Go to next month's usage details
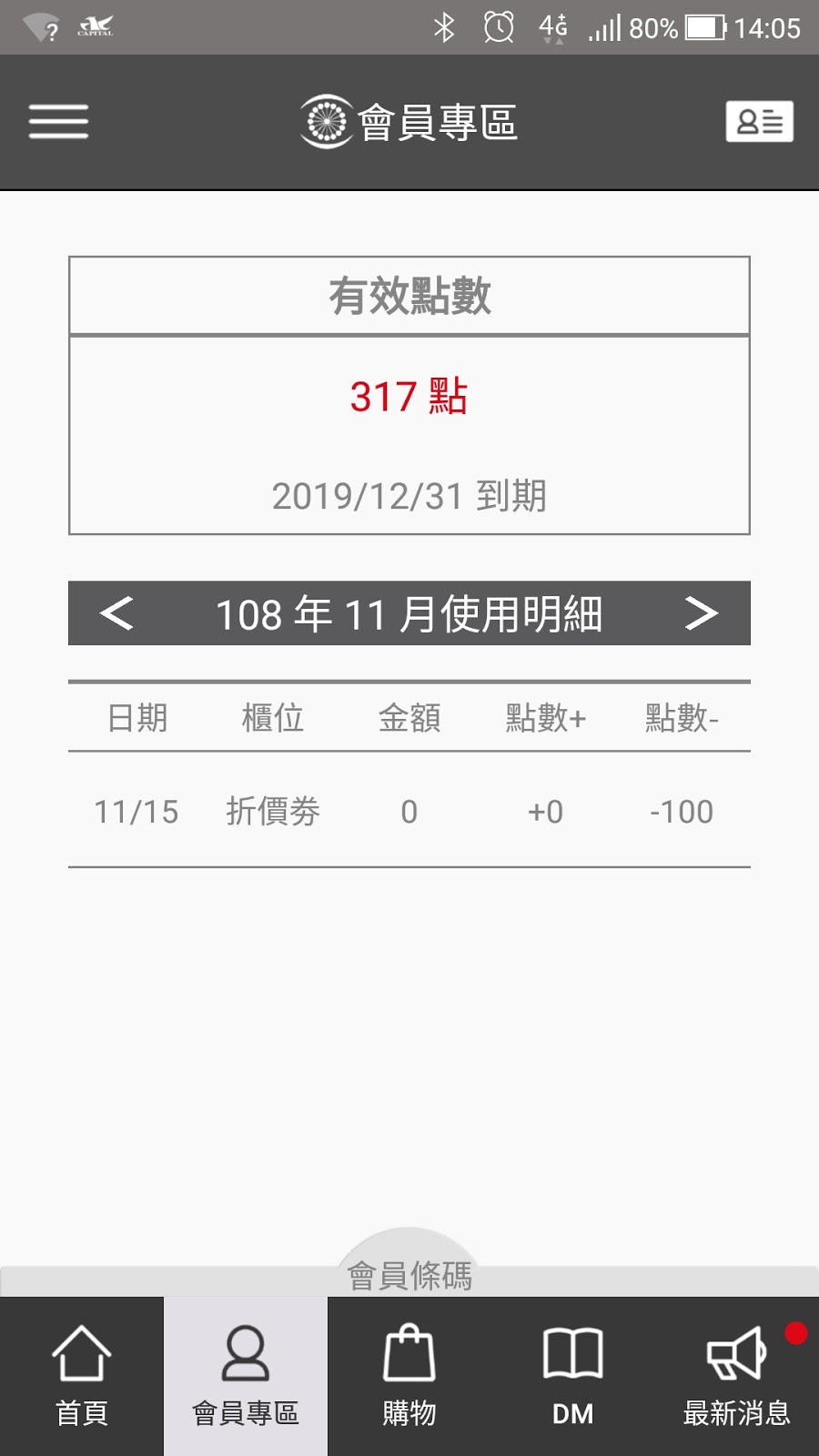Screen dimensions: 819x1456 point(701,613)
